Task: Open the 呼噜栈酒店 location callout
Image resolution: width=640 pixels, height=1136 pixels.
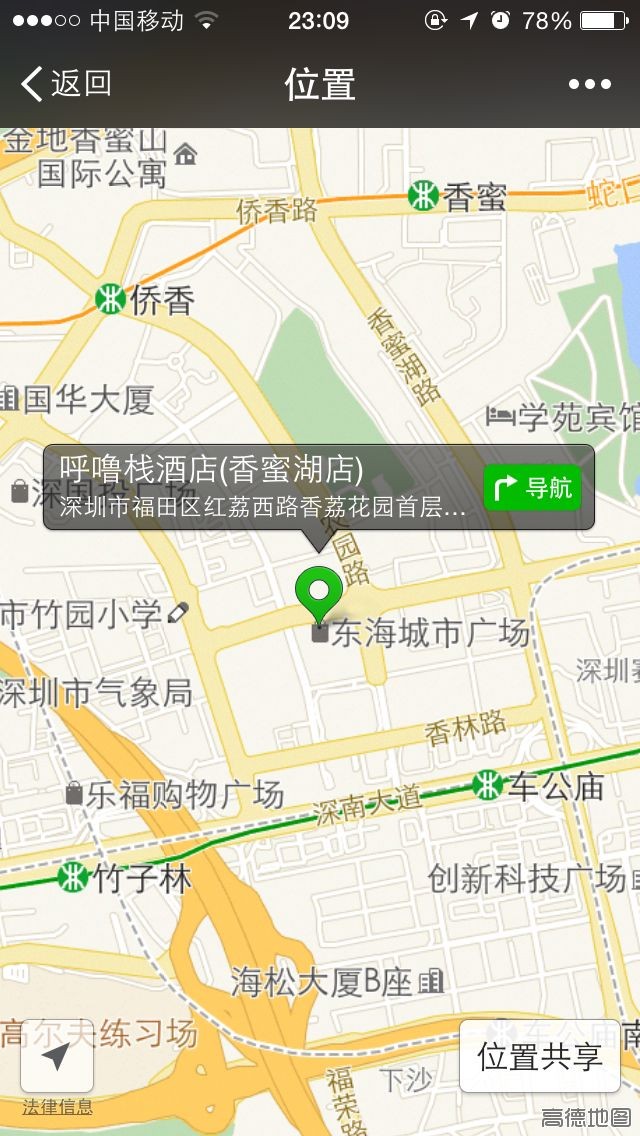Action: [x=262, y=486]
